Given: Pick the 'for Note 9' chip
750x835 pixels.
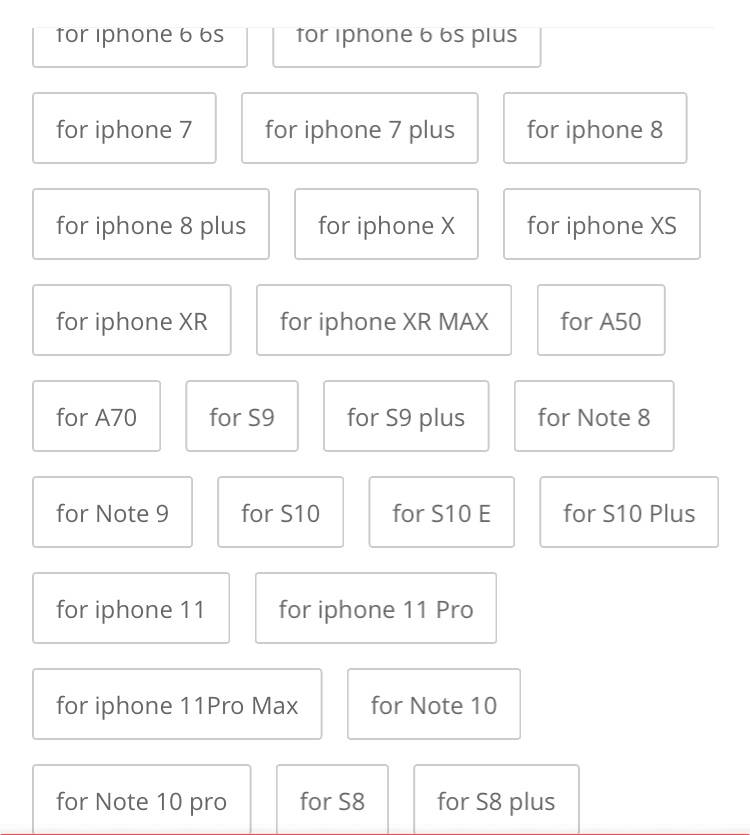Looking at the screenshot, I should [112, 513].
